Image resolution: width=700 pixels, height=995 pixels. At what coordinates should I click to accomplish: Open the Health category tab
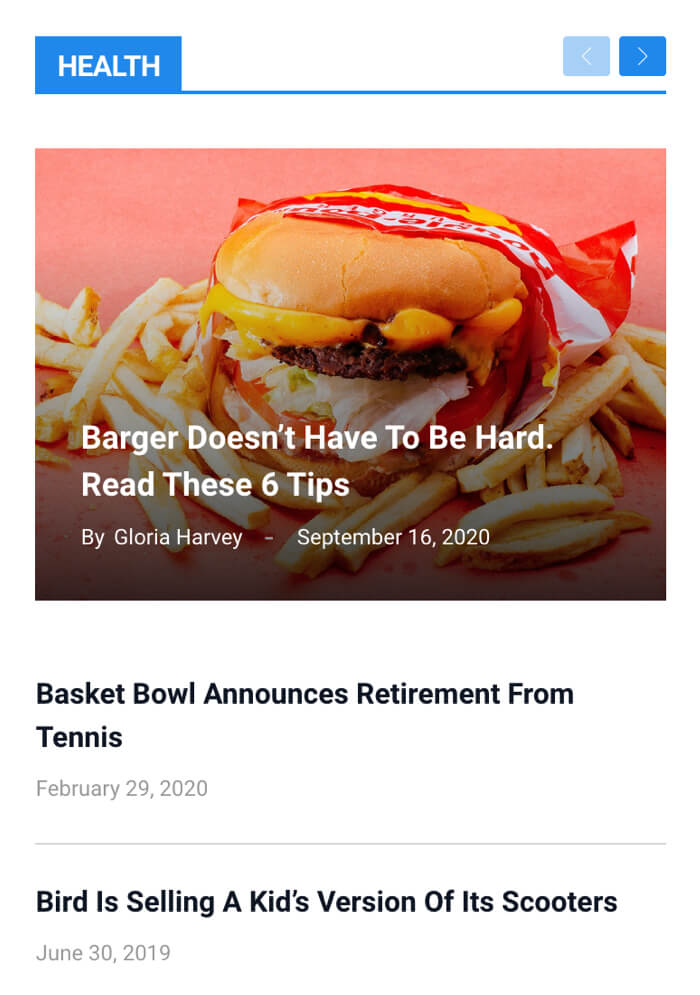click(108, 66)
